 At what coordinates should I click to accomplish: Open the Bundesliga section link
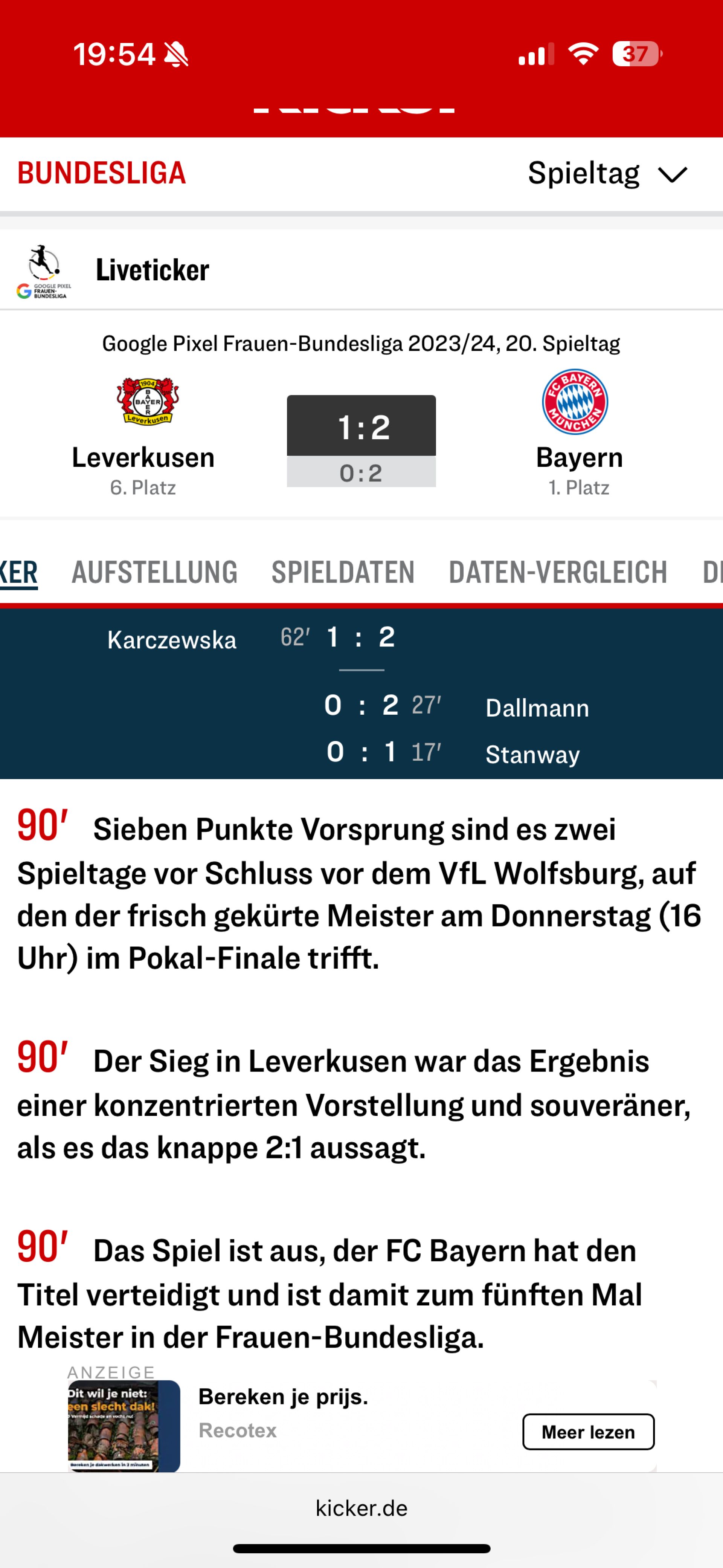(102, 173)
